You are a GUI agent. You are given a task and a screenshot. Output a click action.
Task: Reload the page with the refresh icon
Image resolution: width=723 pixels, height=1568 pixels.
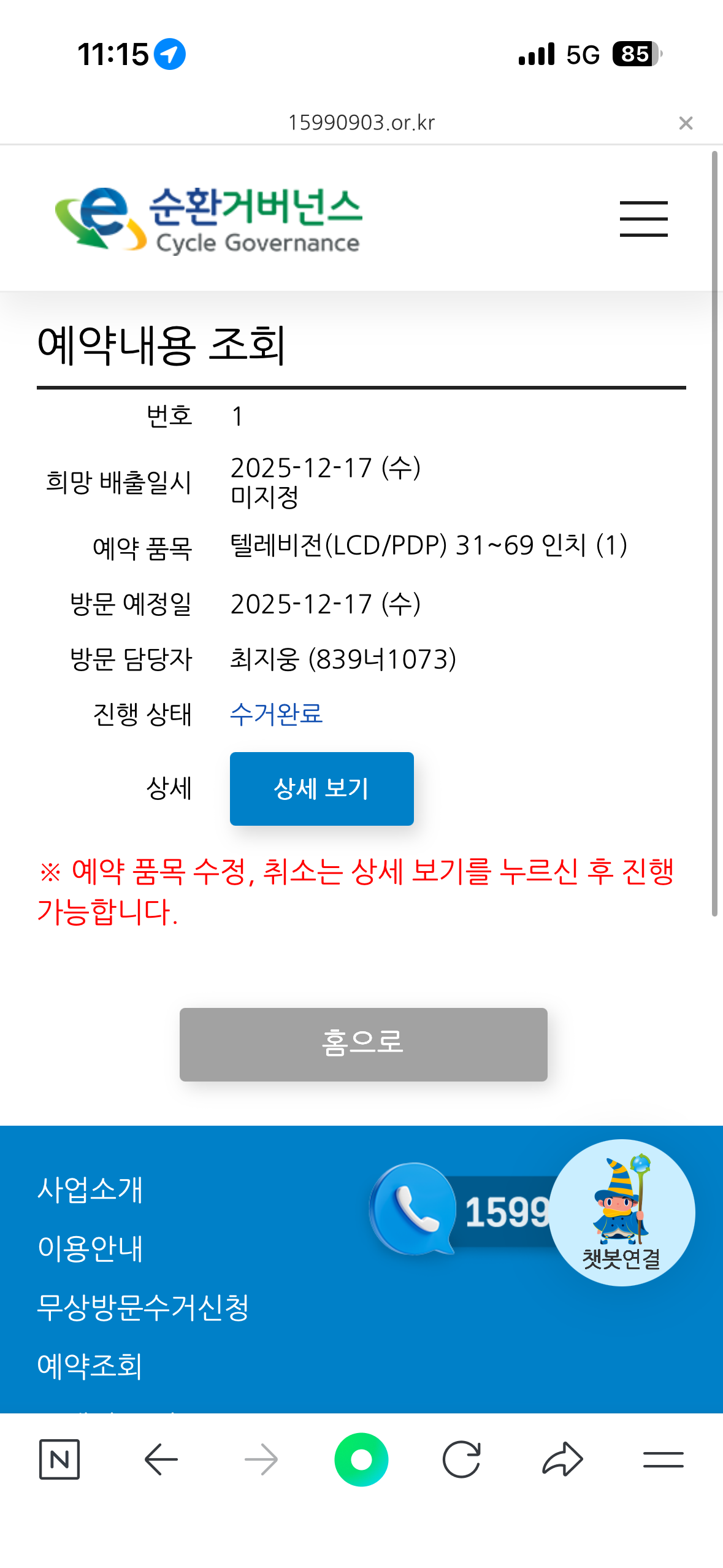462,1459
